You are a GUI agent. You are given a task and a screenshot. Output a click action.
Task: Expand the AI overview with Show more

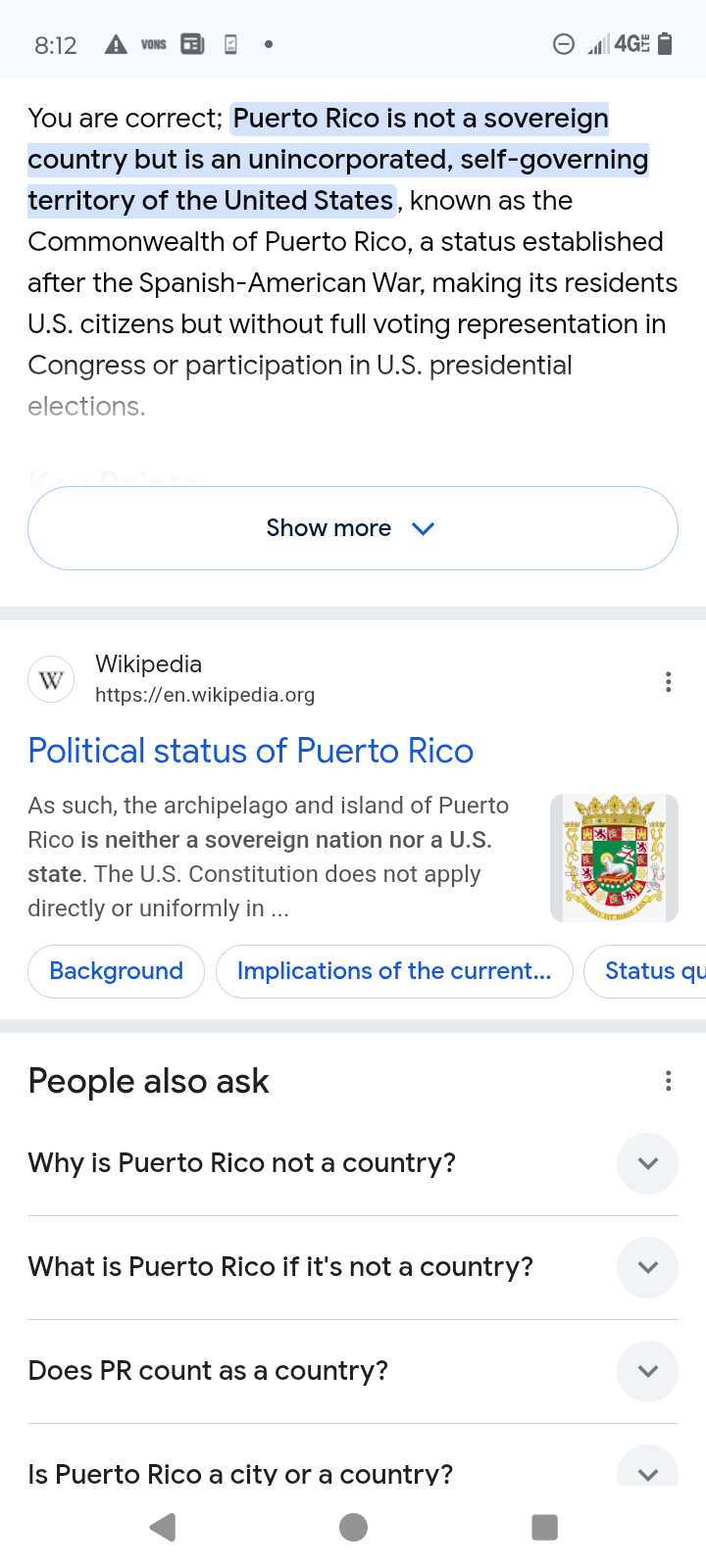[x=352, y=528]
